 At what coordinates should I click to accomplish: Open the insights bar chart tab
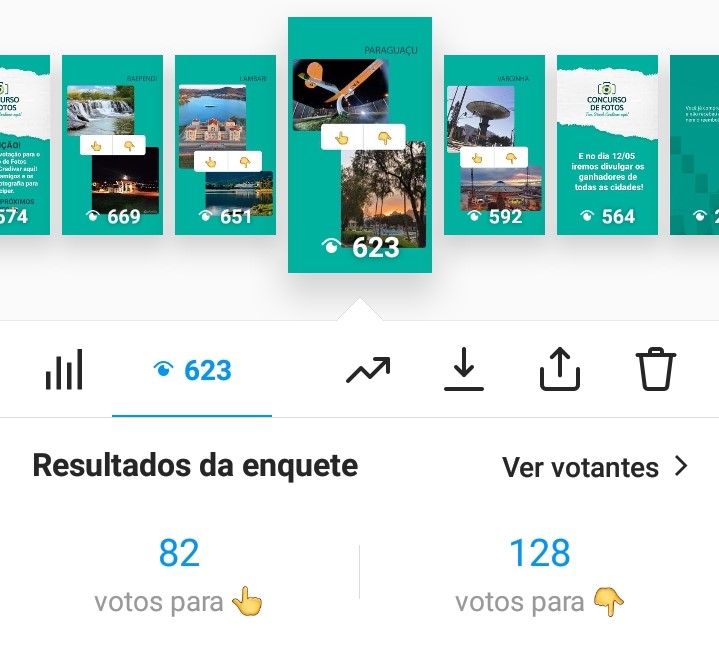[64, 371]
